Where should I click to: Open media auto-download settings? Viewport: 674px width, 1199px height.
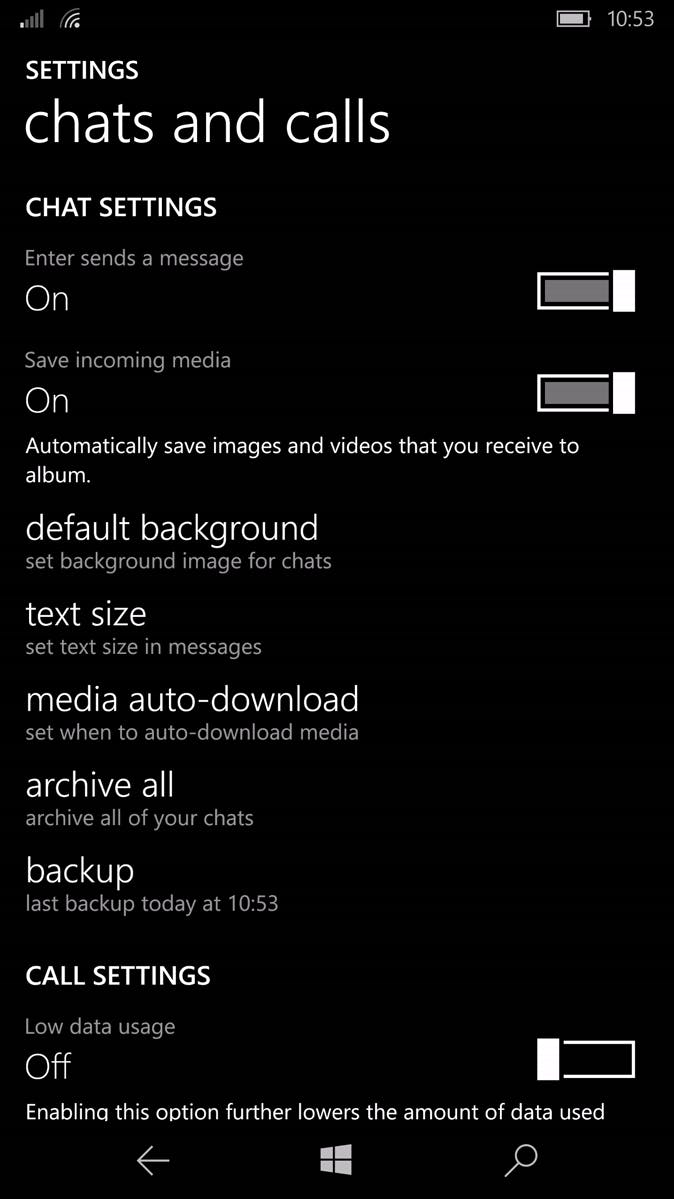pyautogui.click(x=192, y=711)
